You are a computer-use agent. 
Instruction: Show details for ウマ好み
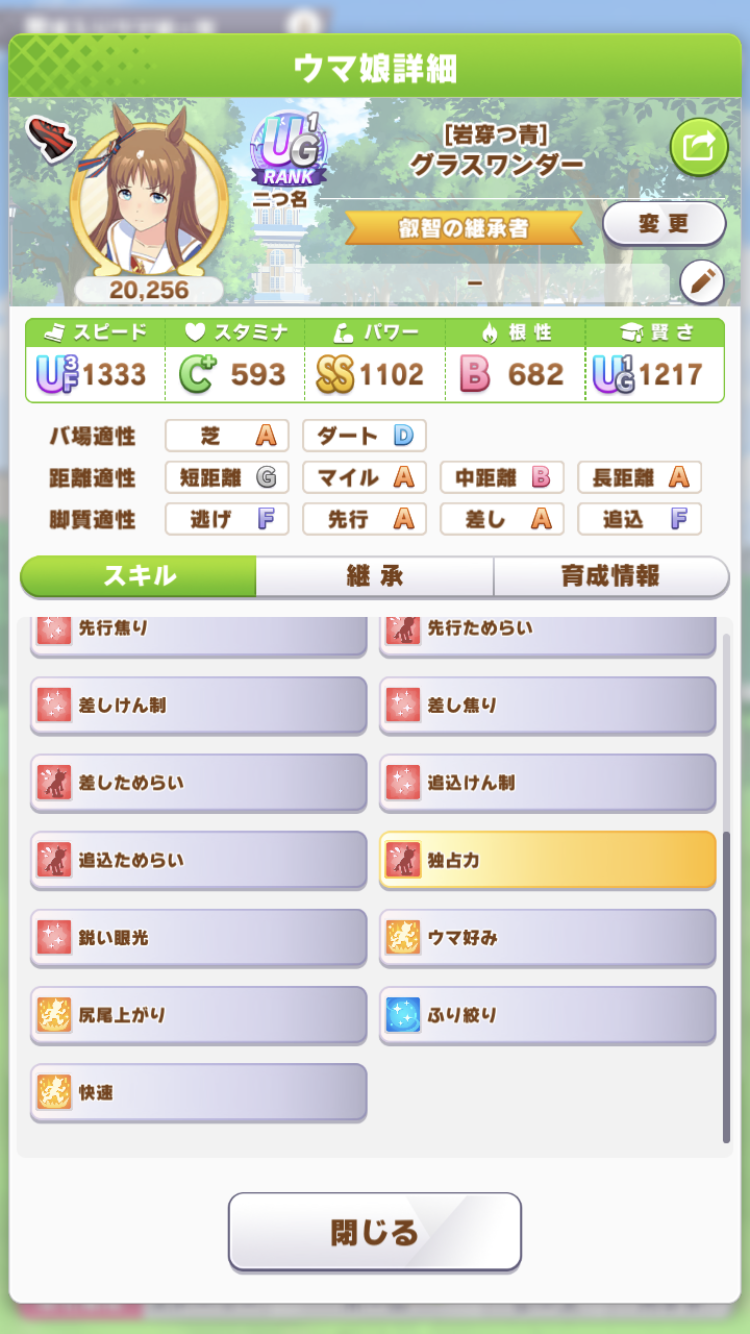pyautogui.click(x=547, y=938)
